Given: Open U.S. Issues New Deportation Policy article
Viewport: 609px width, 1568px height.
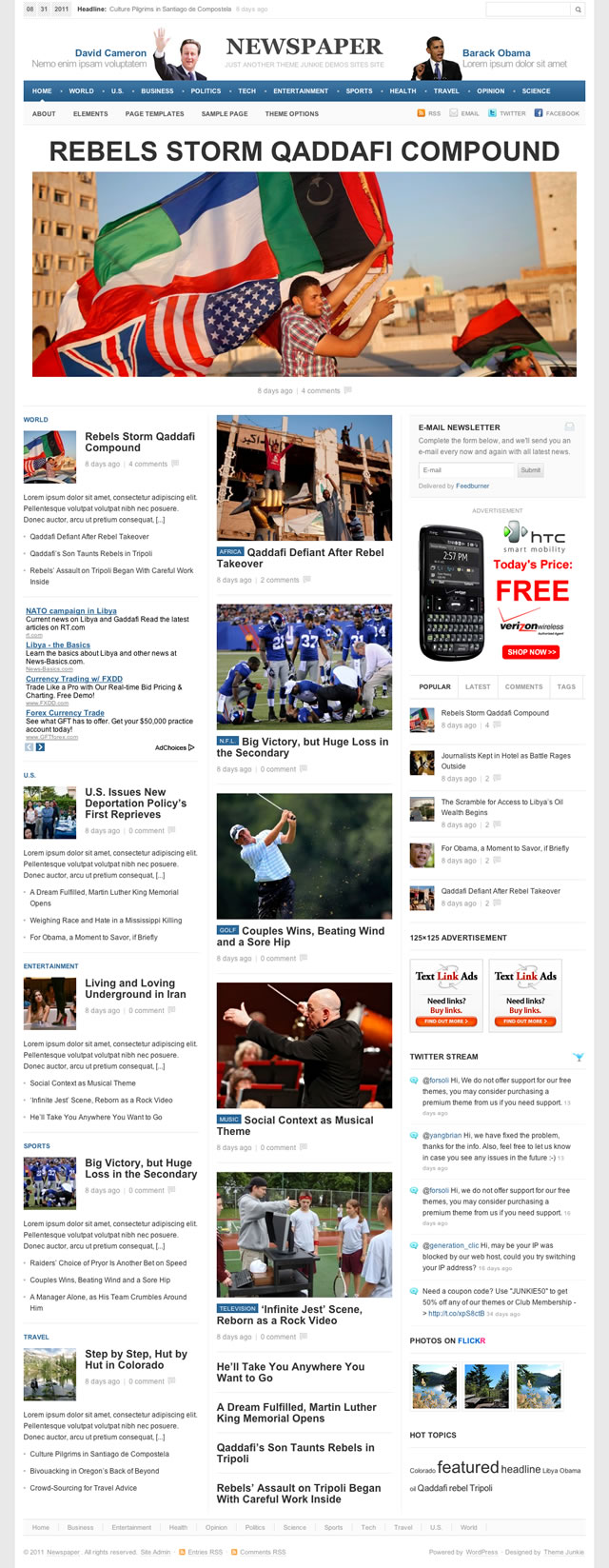Looking at the screenshot, I should (135, 804).
